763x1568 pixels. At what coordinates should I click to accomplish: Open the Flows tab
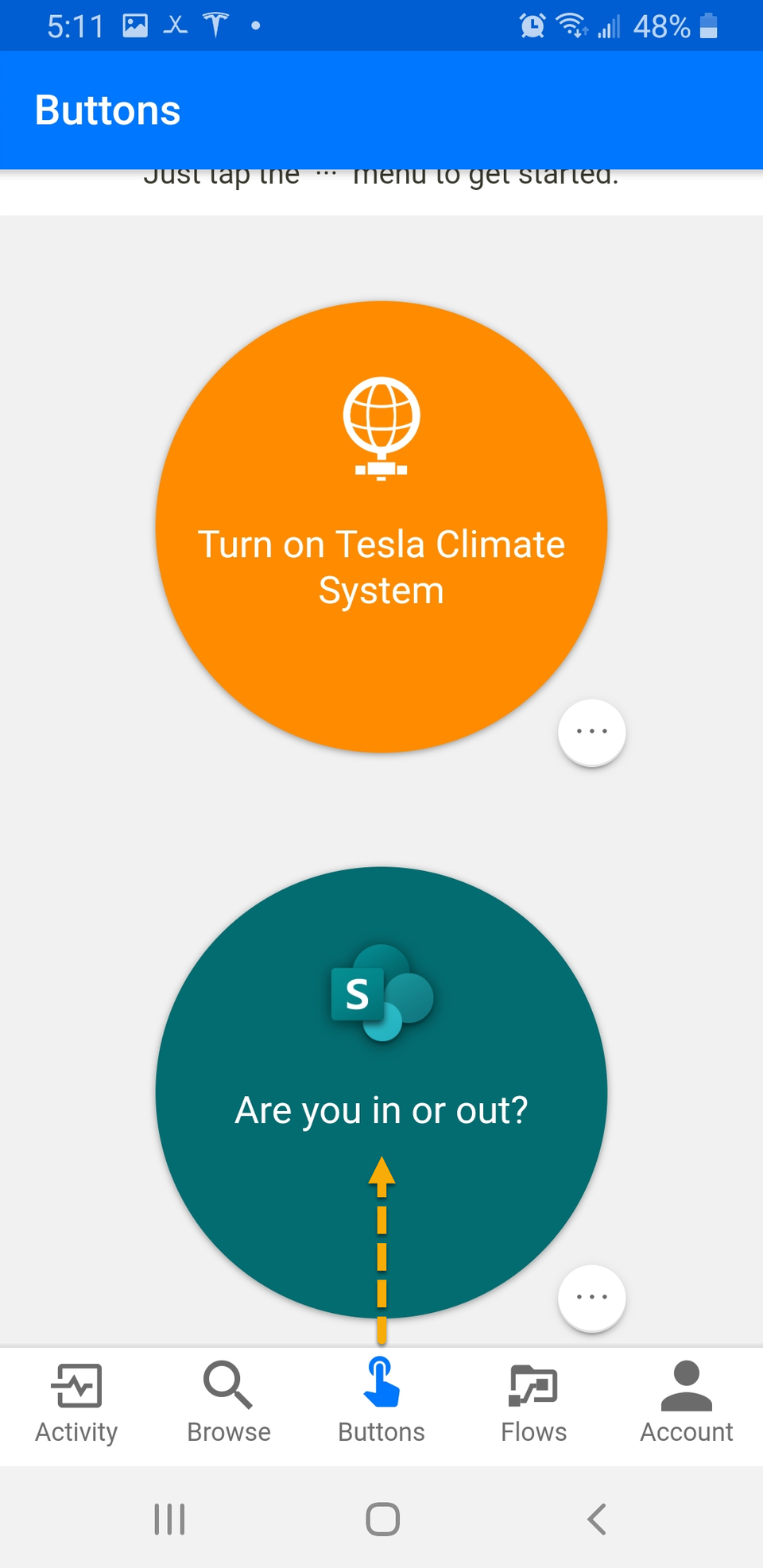pyautogui.click(x=534, y=1403)
